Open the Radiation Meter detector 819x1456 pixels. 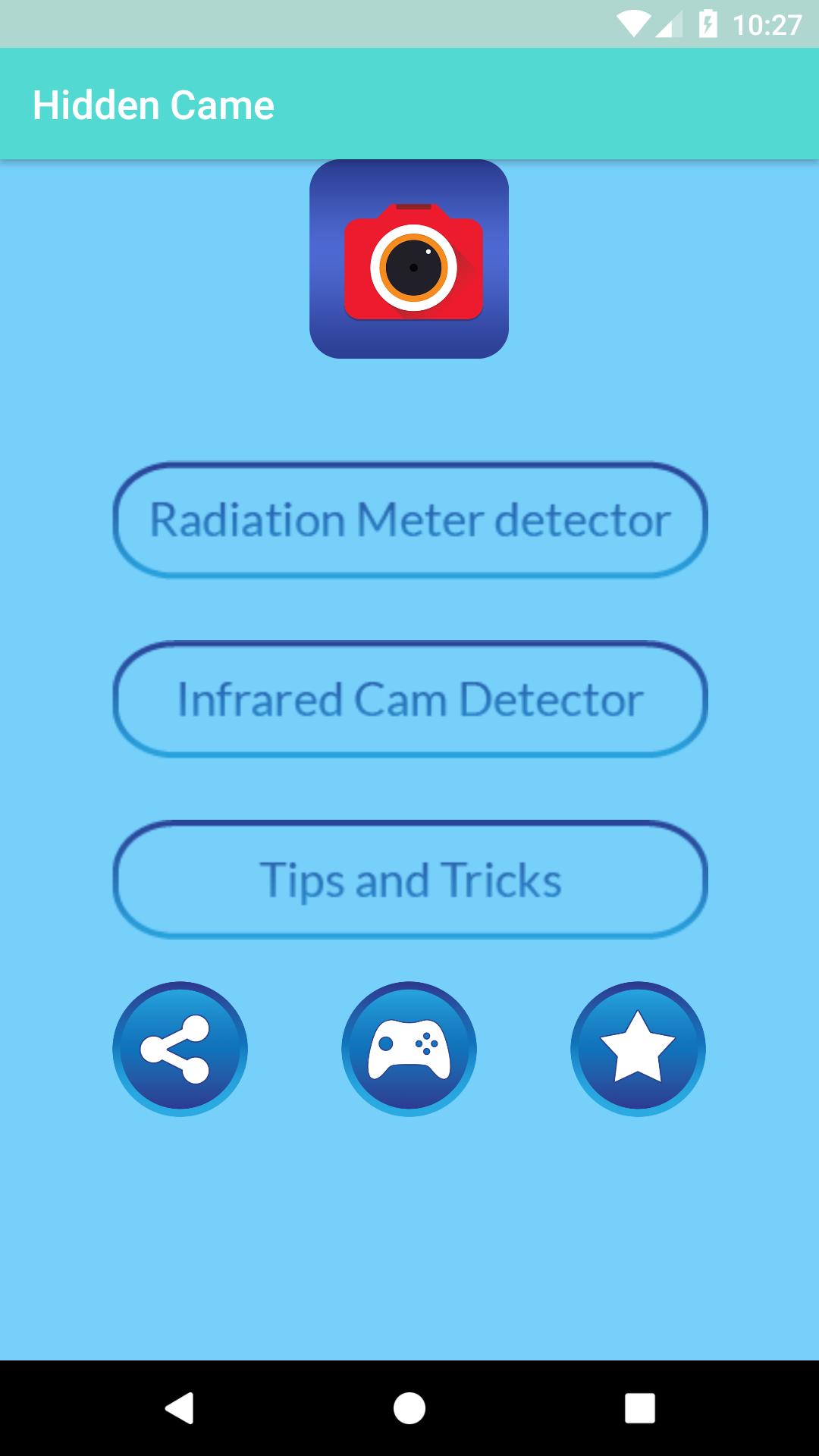tap(409, 520)
